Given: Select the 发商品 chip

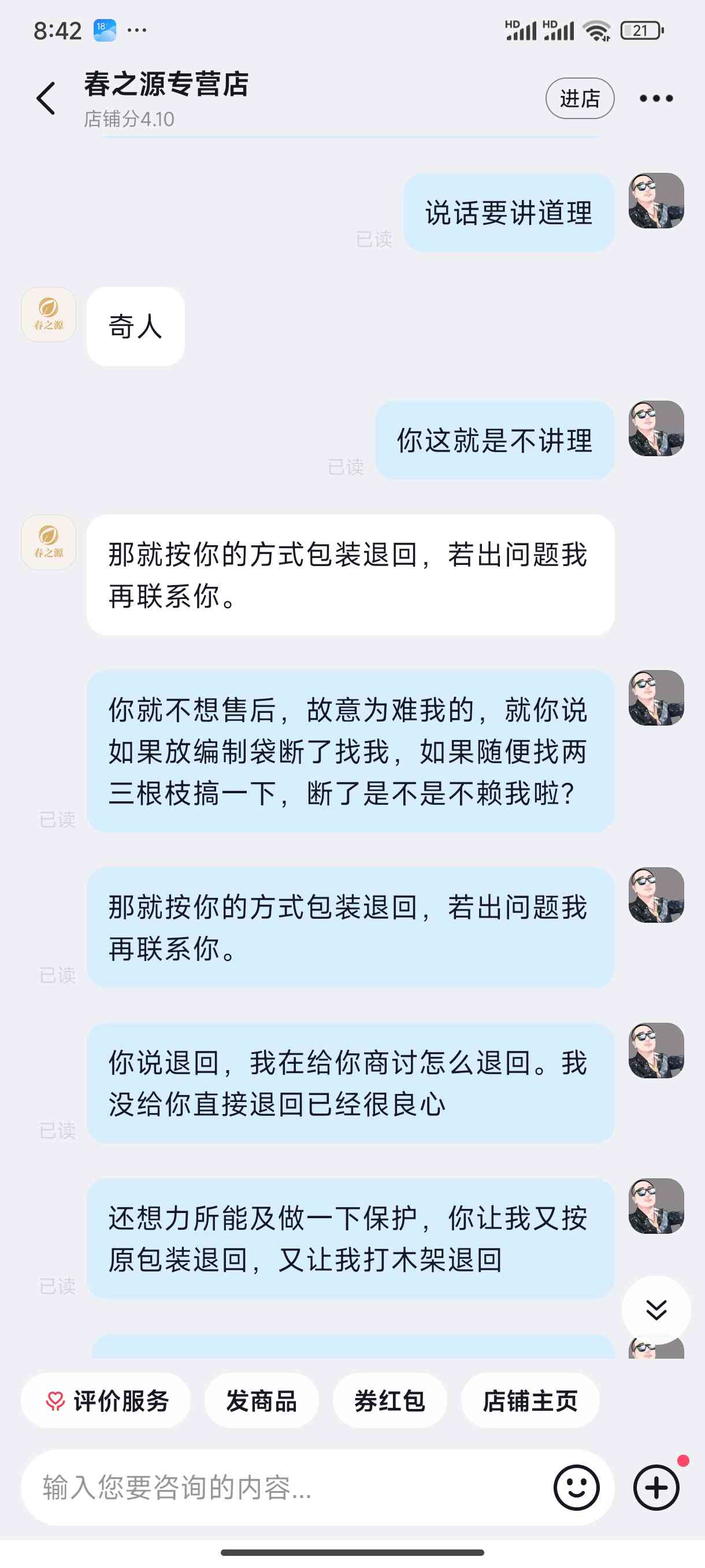Looking at the screenshot, I should [x=262, y=1400].
